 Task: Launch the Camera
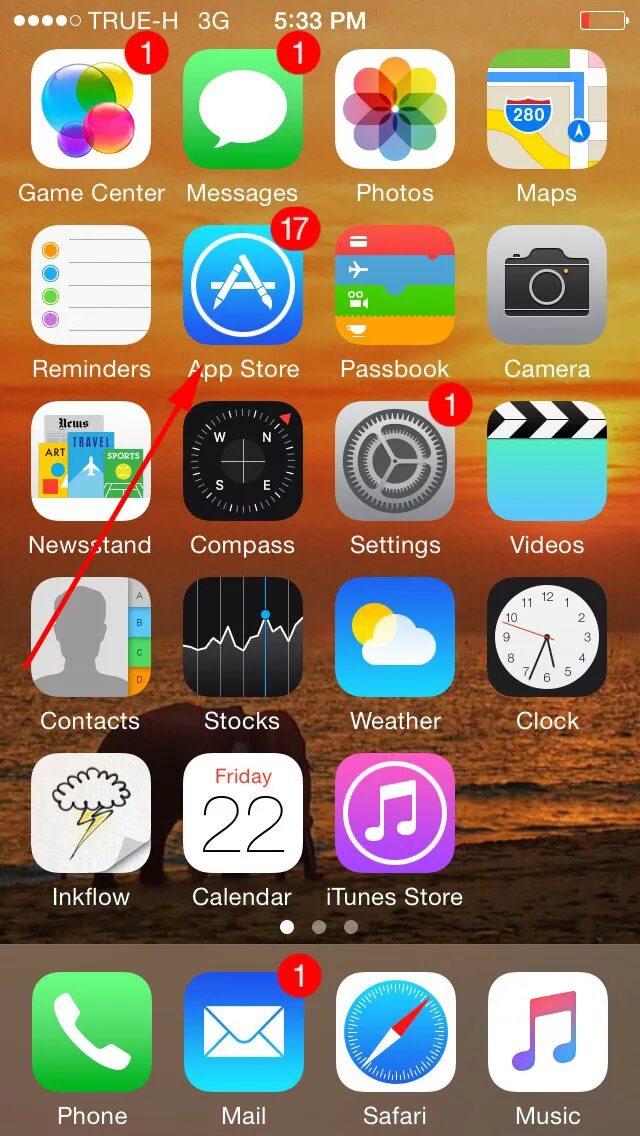pyautogui.click(x=547, y=285)
